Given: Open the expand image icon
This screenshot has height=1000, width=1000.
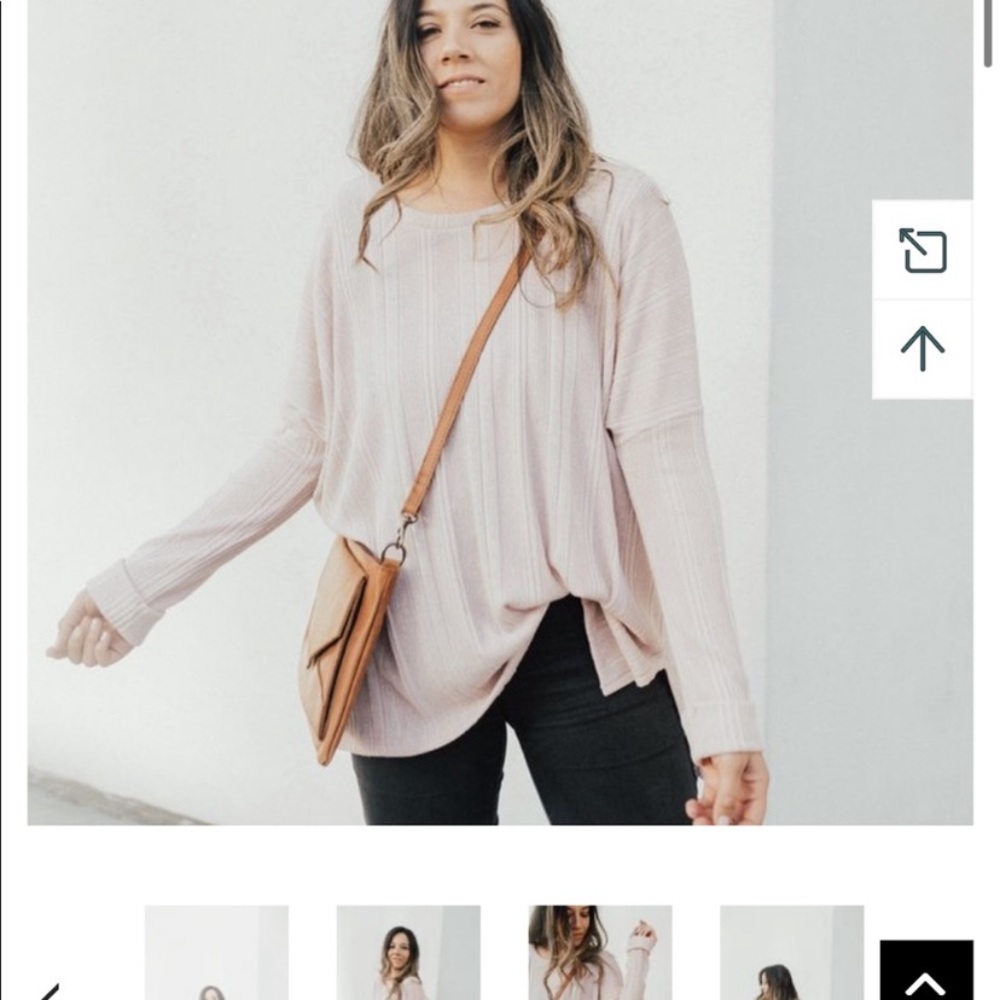Looking at the screenshot, I should (922, 251).
